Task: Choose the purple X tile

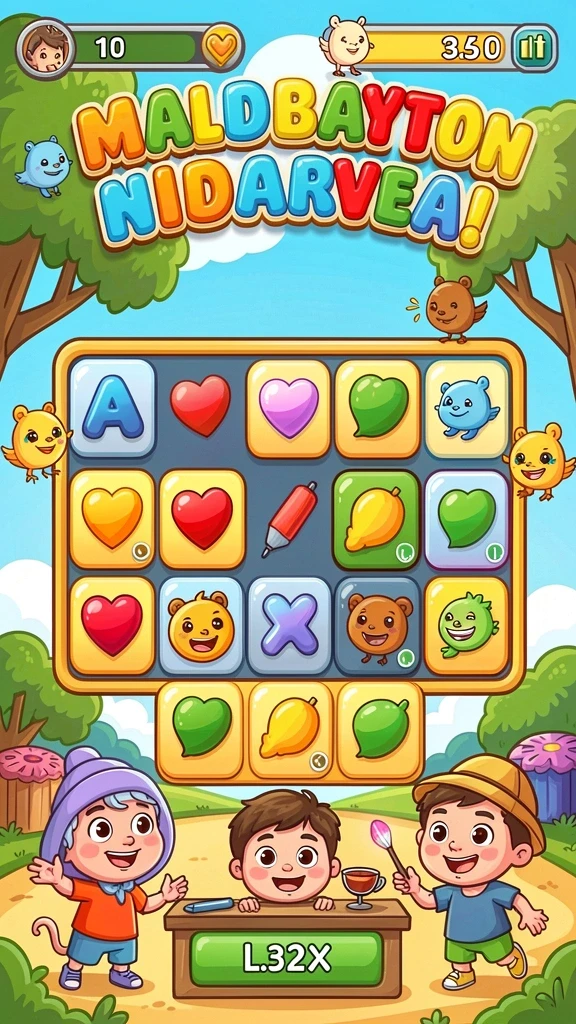Action: (x=289, y=625)
